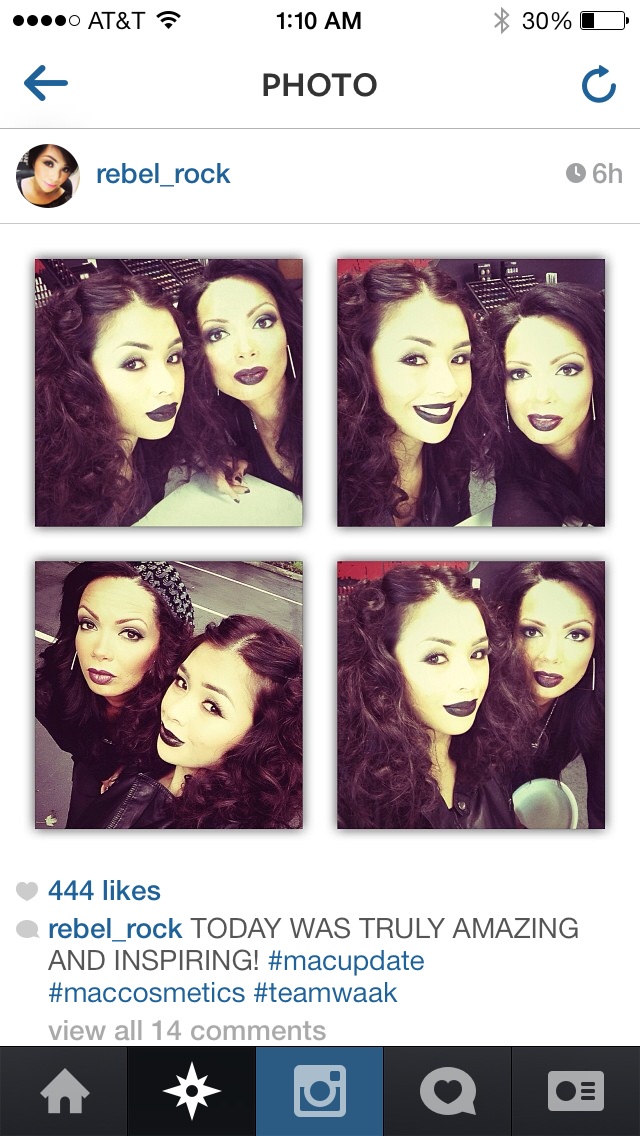Open rebel_rock's profile picture
Image resolution: width=640 pixels, height=1136 pixels.
[48, 175]
